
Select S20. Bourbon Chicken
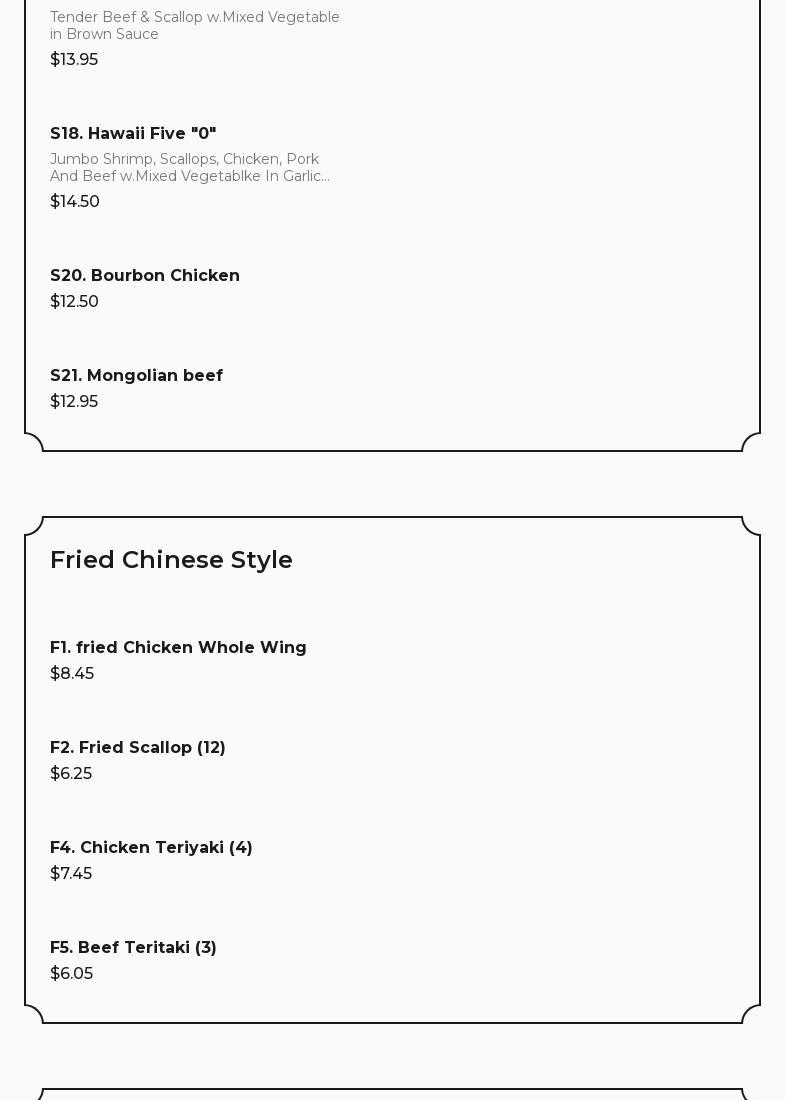[x=145, y=276]
